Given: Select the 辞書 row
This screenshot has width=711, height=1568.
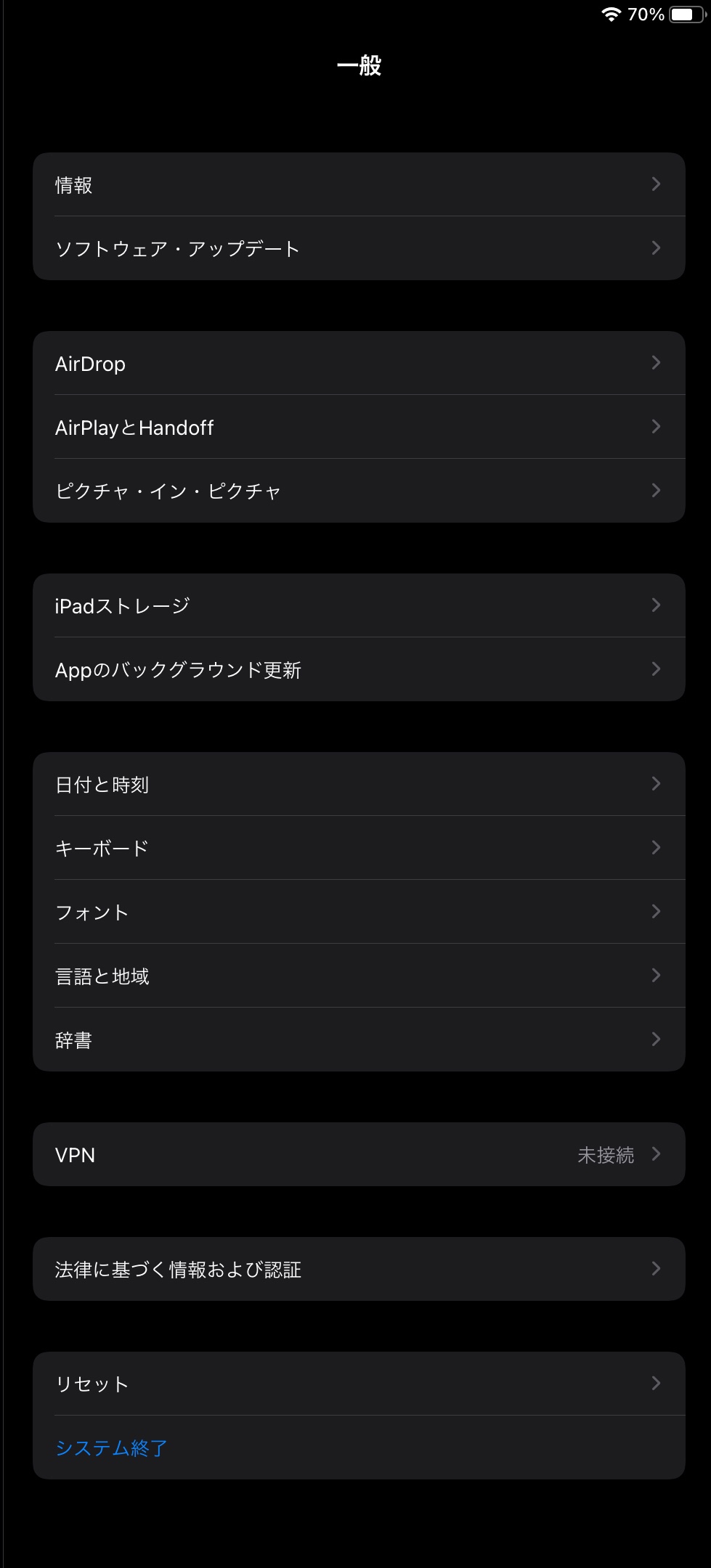Looking at the screenshot, I should 359,1040.
